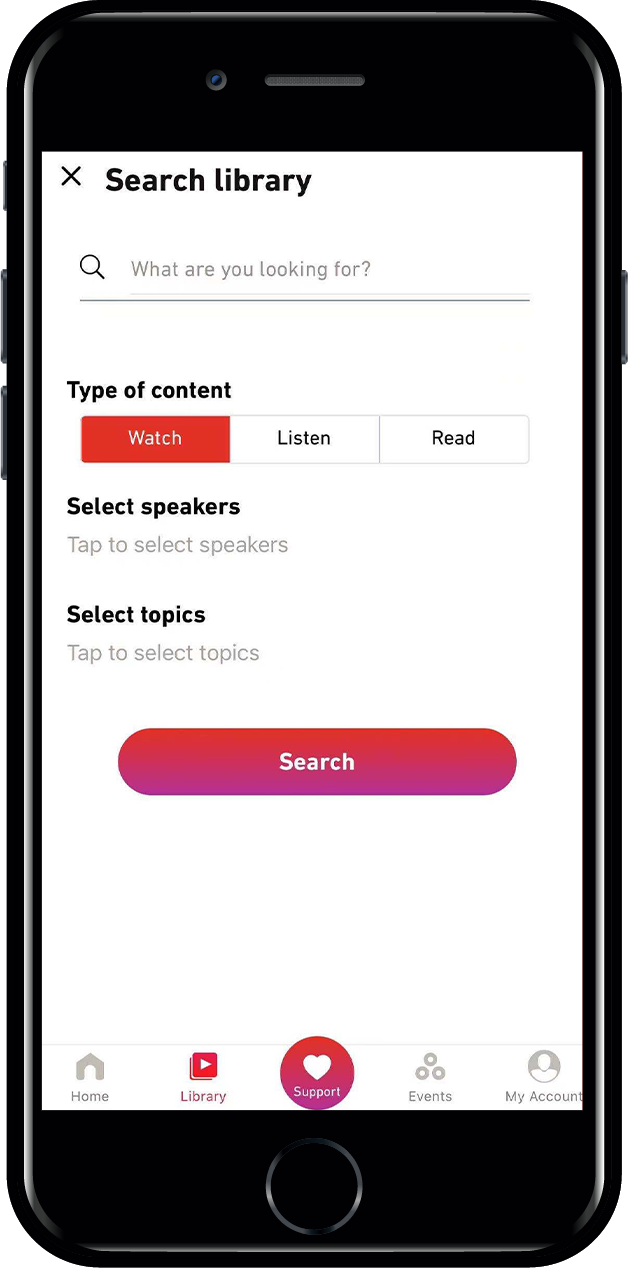Viewport: 628px width, 1268px height.
Task: Open My Account tab
Action: pyautogui.click(x=543, y=1077)
